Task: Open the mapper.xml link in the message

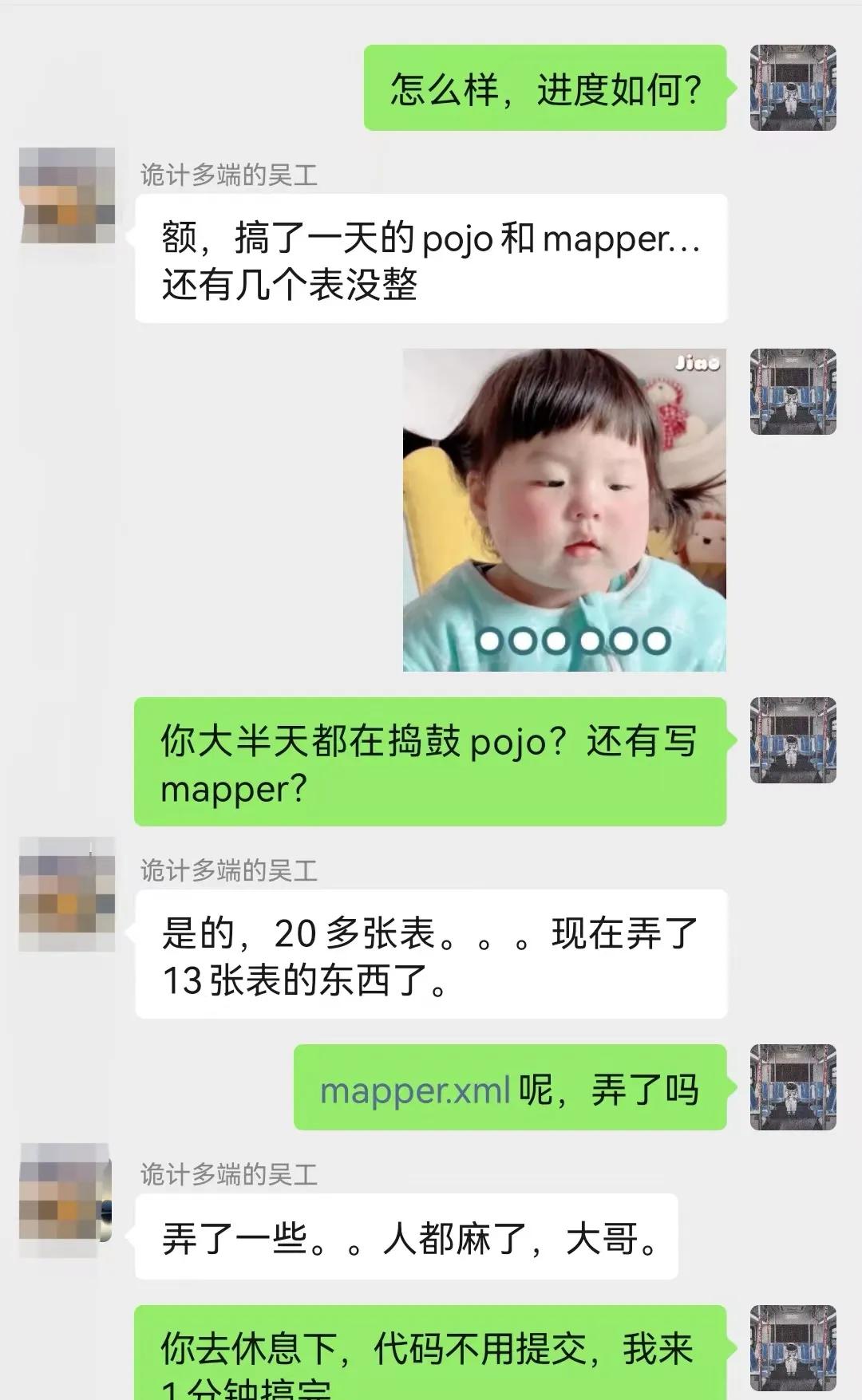Action: pos(414,1090)
